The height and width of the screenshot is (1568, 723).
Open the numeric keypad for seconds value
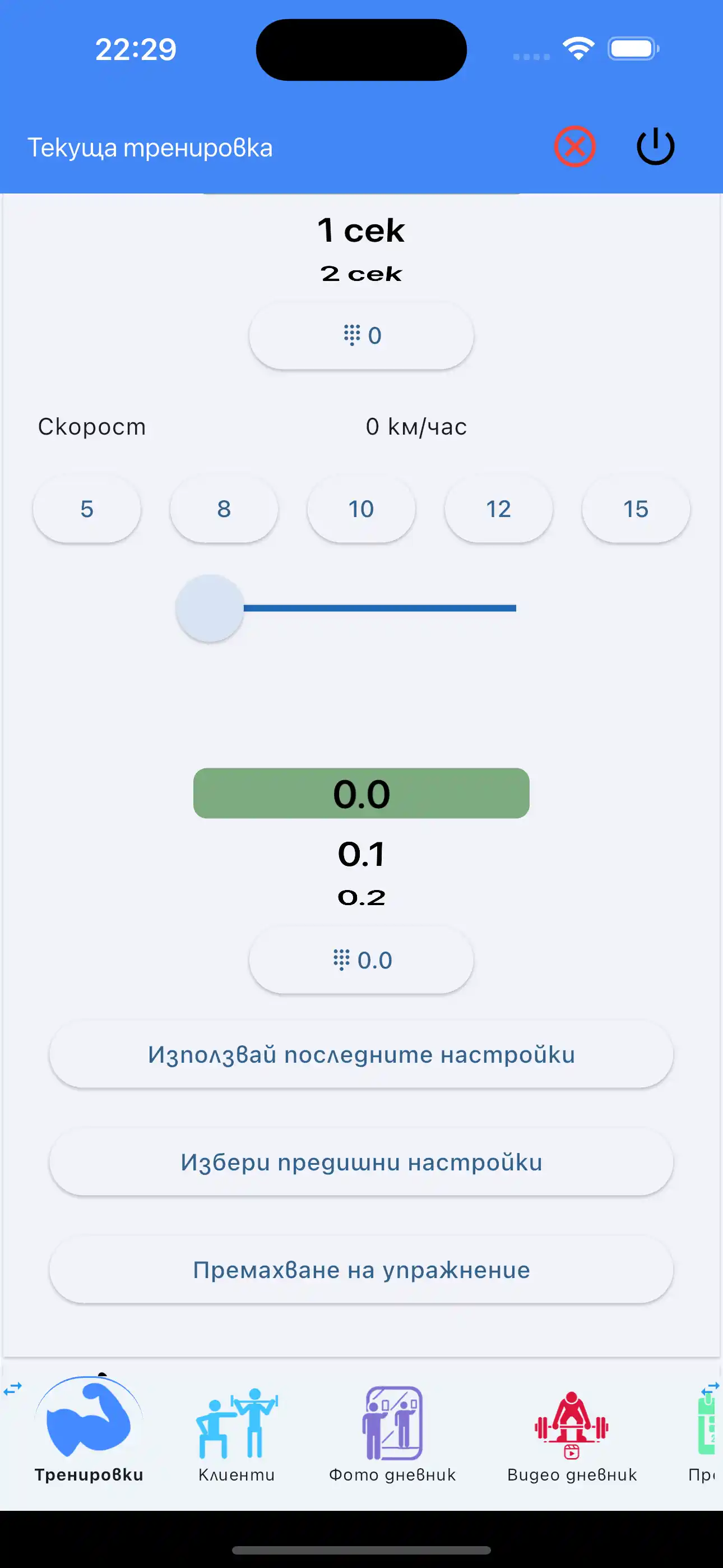361,335
